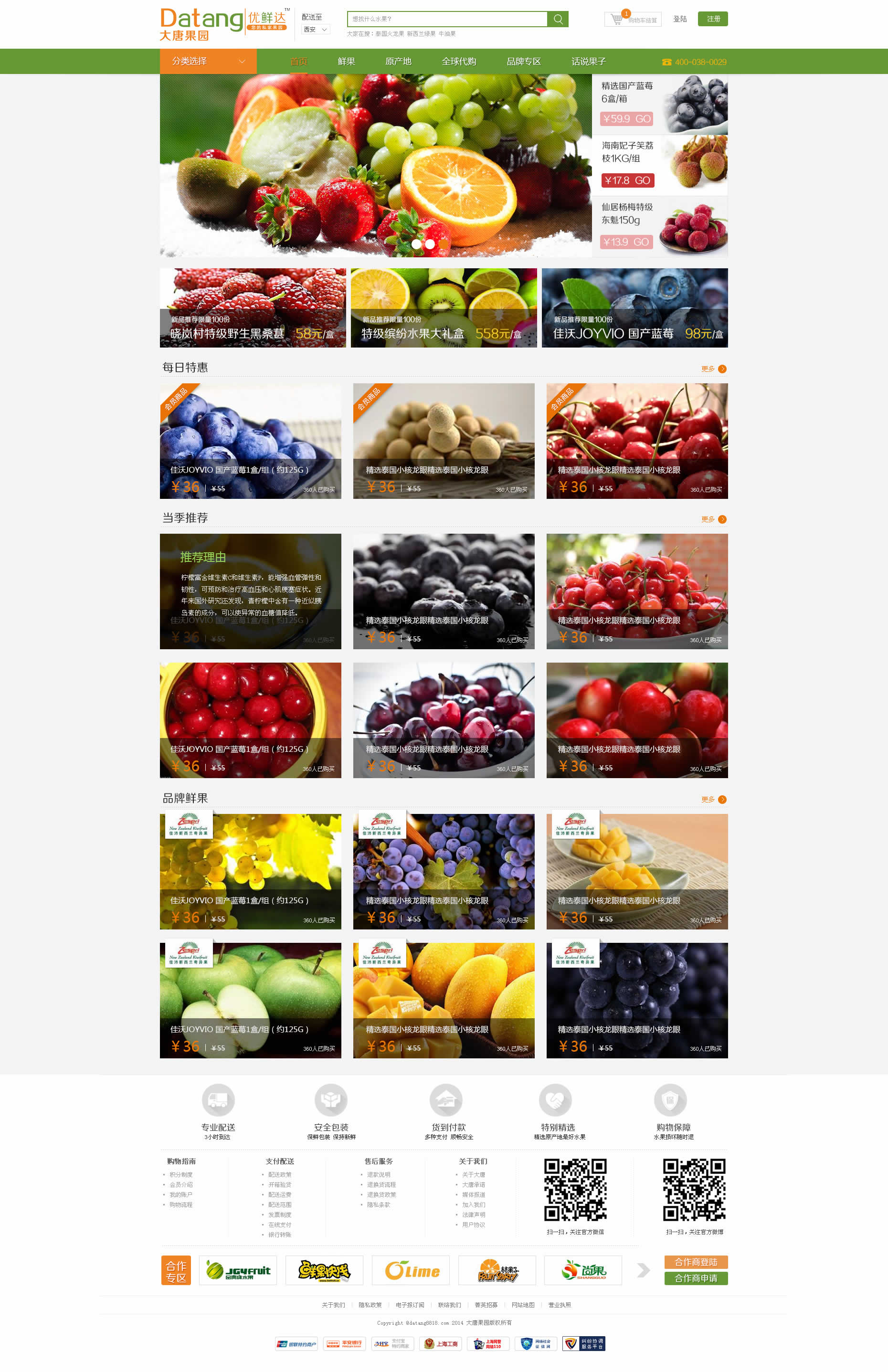
Task: Tap the 合作商申请 partner apply button
Action: (x=696, y=1278)
